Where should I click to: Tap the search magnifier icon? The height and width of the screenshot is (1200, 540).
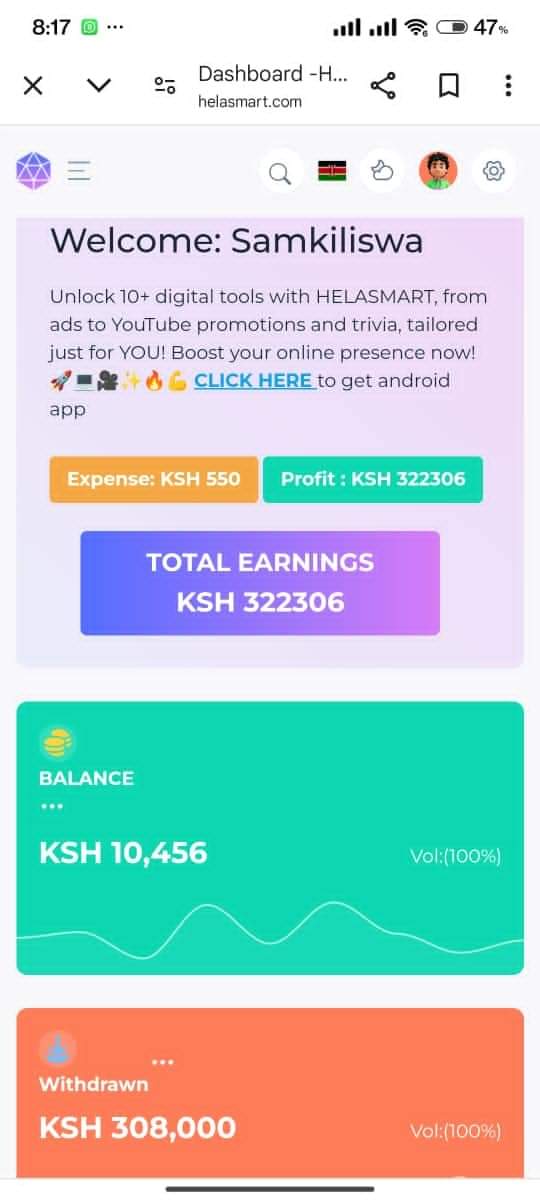coord(280,172)
